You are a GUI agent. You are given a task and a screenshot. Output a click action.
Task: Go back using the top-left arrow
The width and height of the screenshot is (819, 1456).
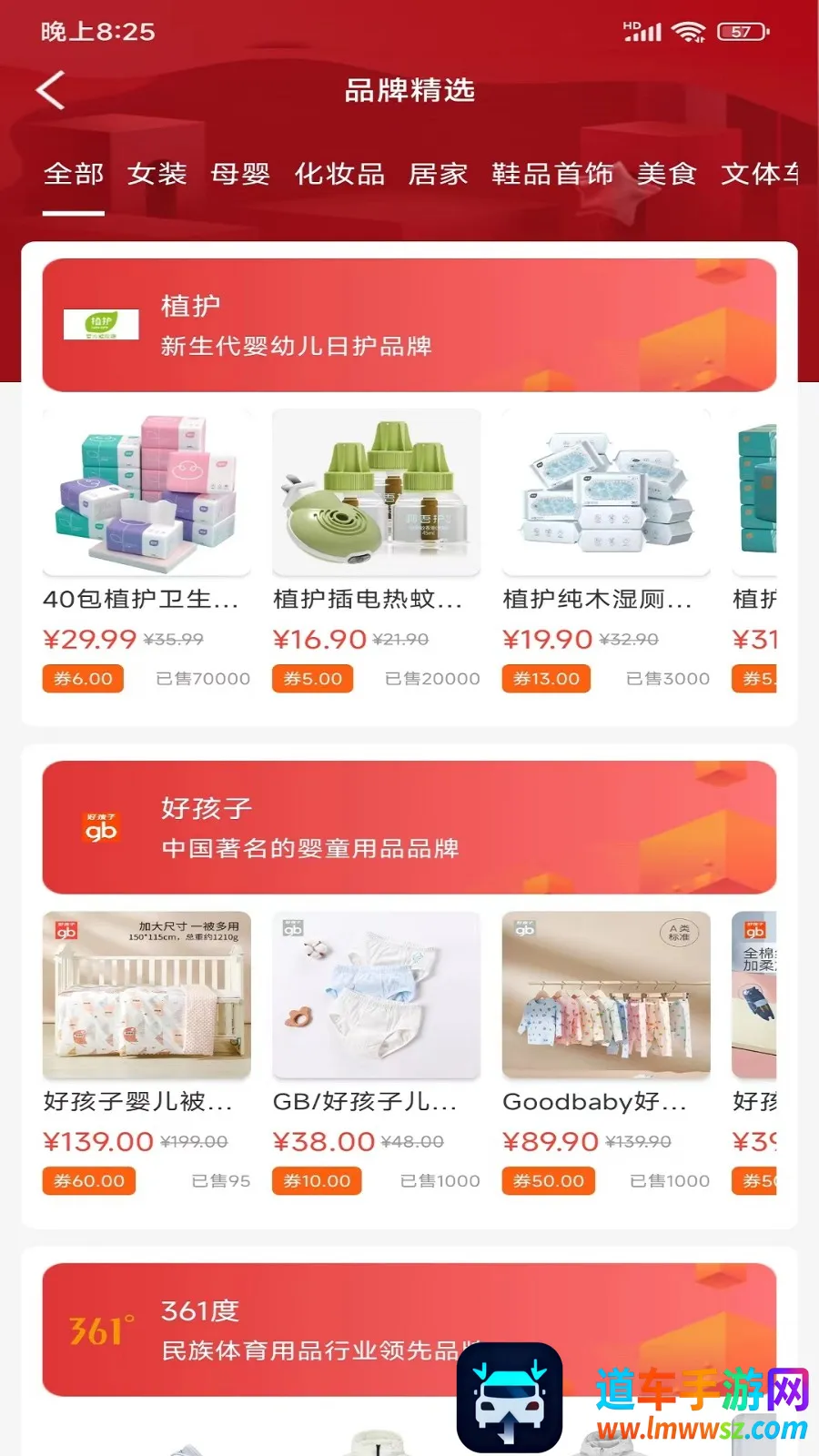(51, 90)
